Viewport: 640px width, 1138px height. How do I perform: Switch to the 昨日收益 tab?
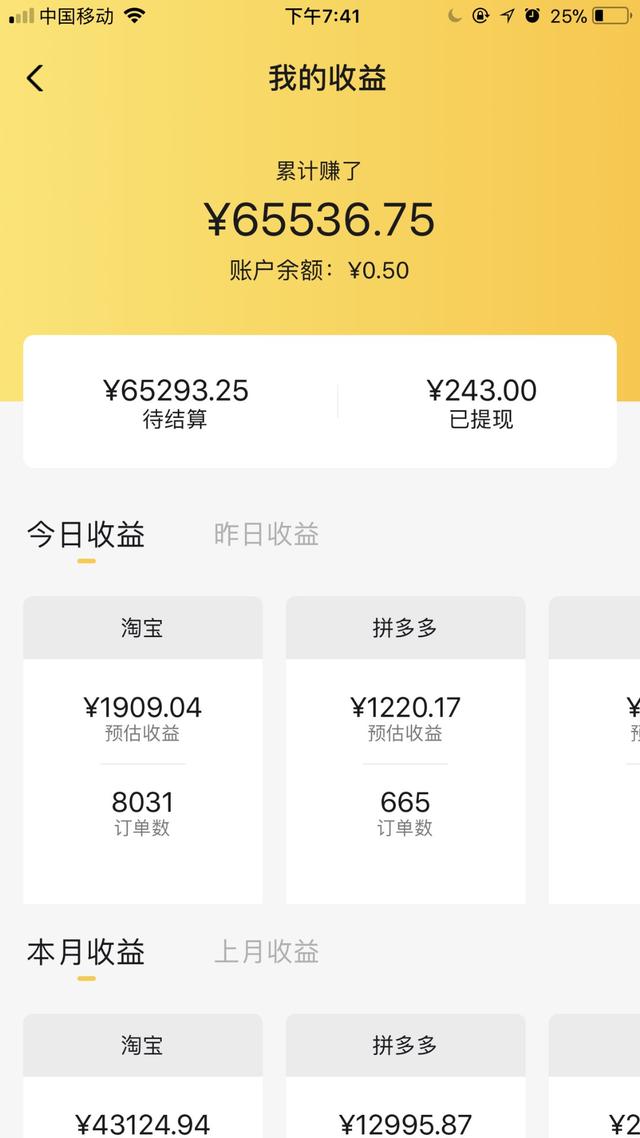tap(266, 535)
